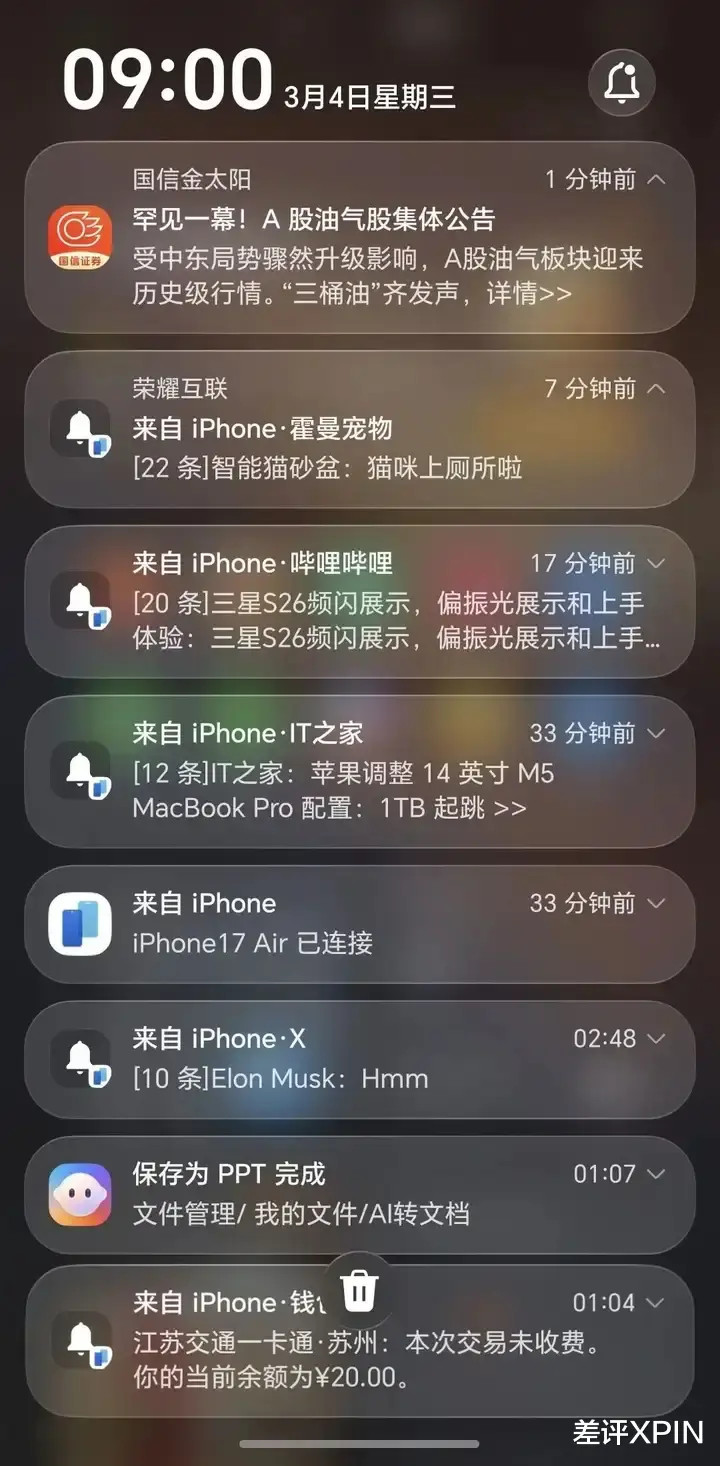Collapse the 霍曼宠物 notification chevron

[657, 388]
